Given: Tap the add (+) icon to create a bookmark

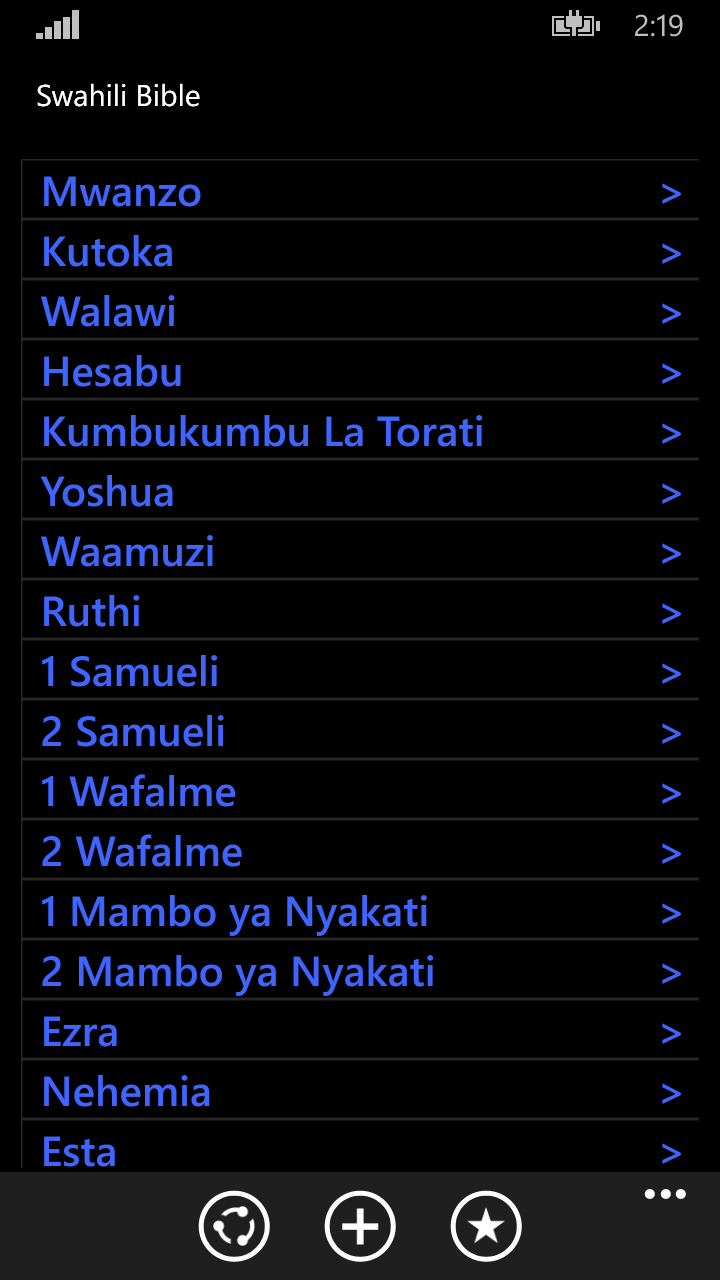Looking at the screenshot, I should (359, 1225).
